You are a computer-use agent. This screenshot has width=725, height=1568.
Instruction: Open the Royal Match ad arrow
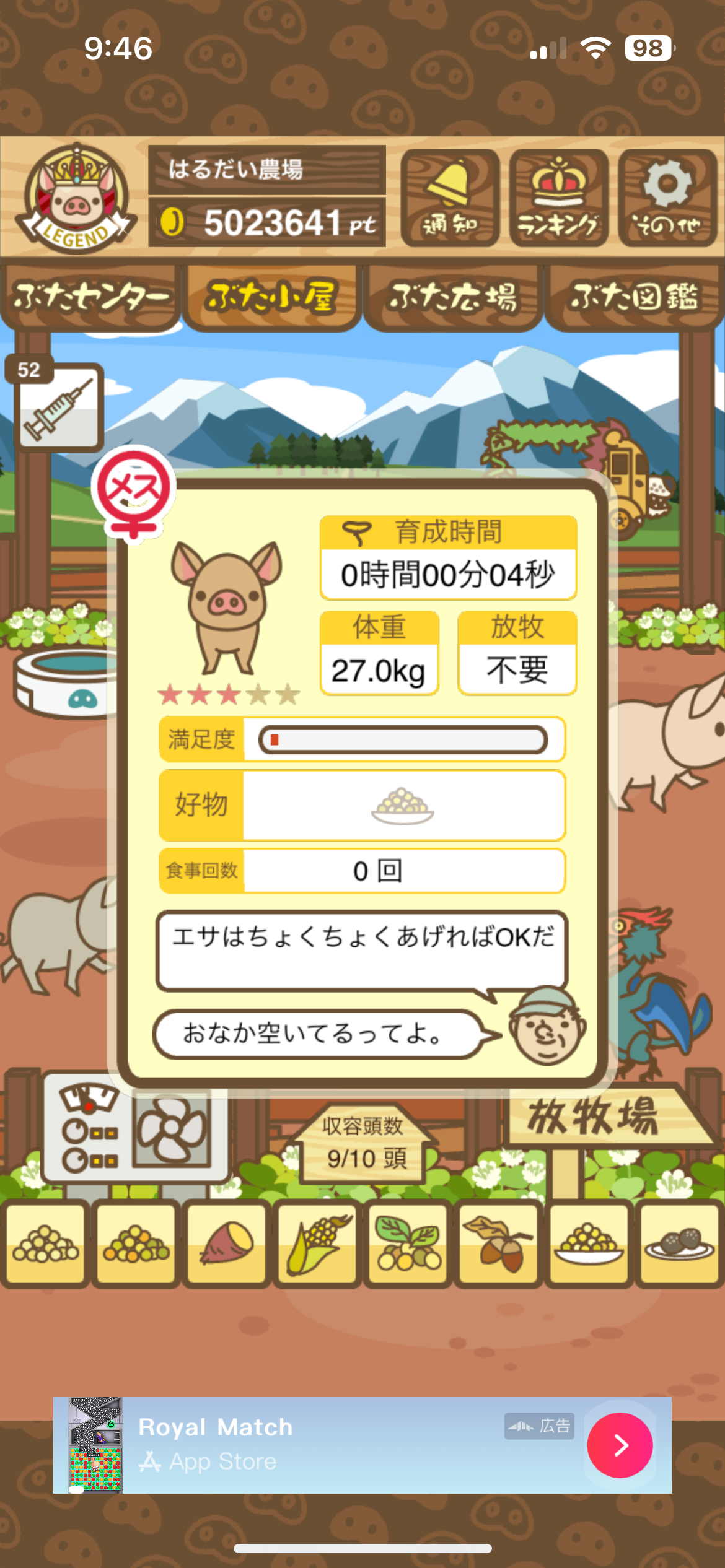click(620, 1445)
